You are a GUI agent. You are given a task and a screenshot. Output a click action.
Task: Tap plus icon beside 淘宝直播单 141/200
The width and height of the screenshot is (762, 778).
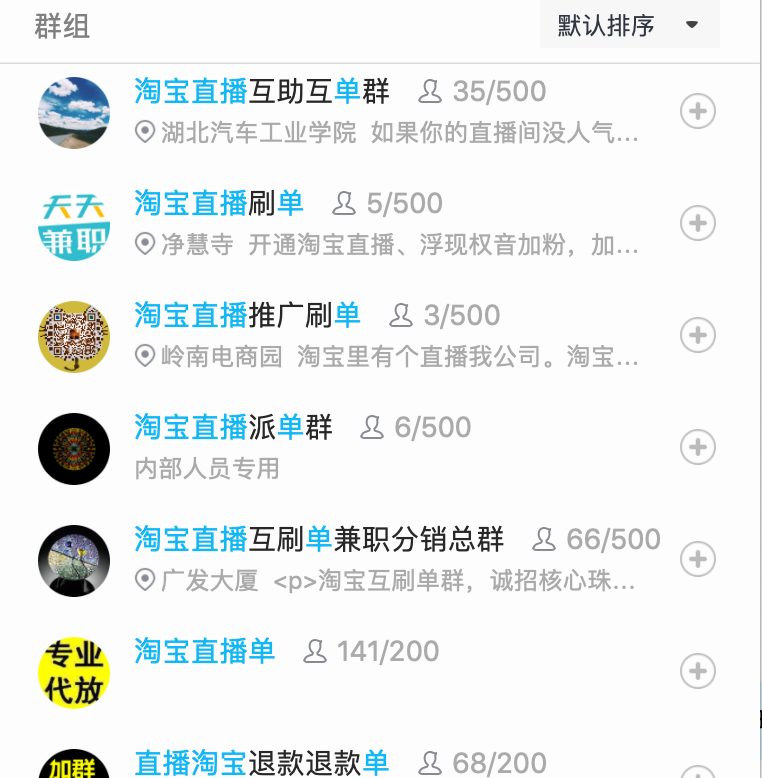click(697, 671)
